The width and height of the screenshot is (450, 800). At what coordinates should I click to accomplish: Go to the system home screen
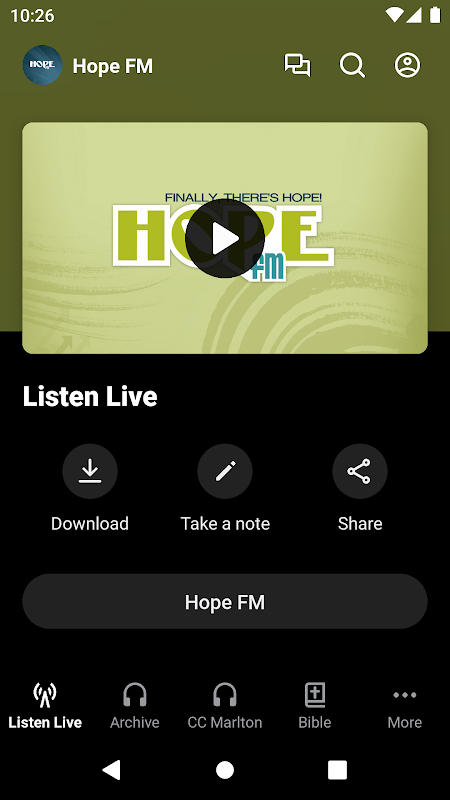coord(225,769)
